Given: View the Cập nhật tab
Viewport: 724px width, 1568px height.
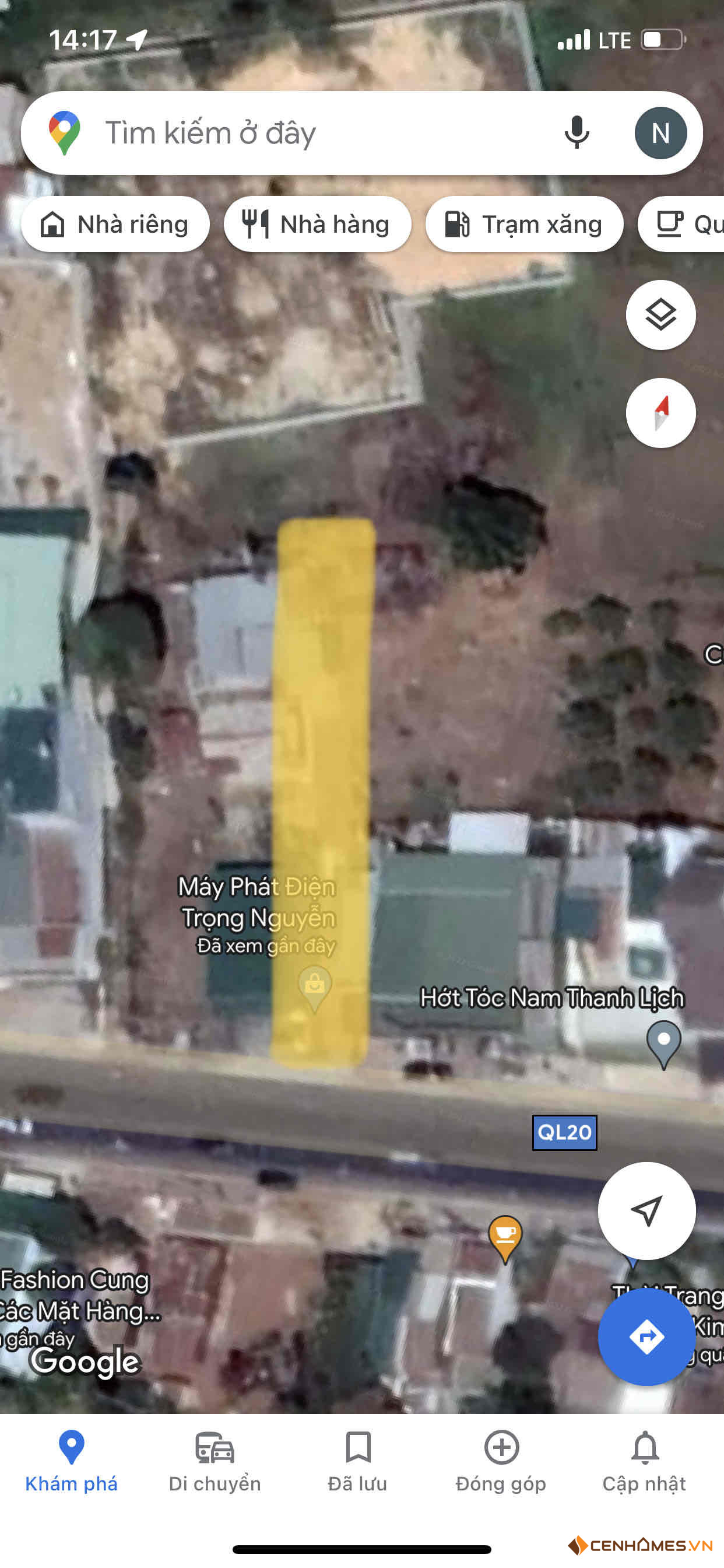Looking at the screenshot, I should (644, 1462).
